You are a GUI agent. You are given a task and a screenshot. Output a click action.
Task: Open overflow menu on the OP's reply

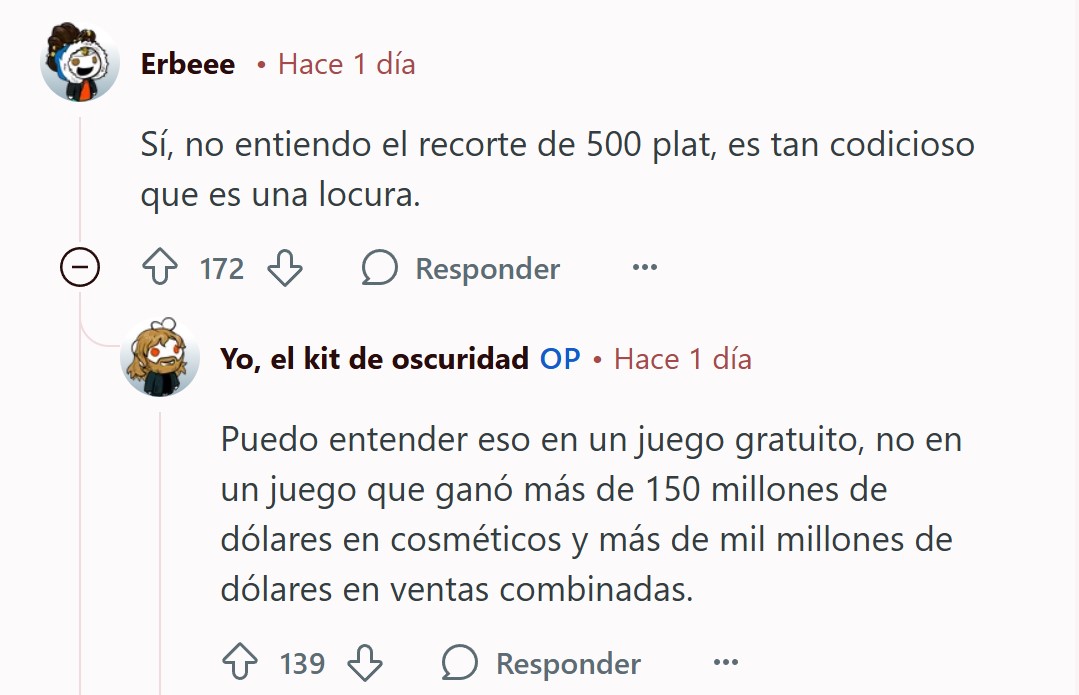tap(725, 663)
